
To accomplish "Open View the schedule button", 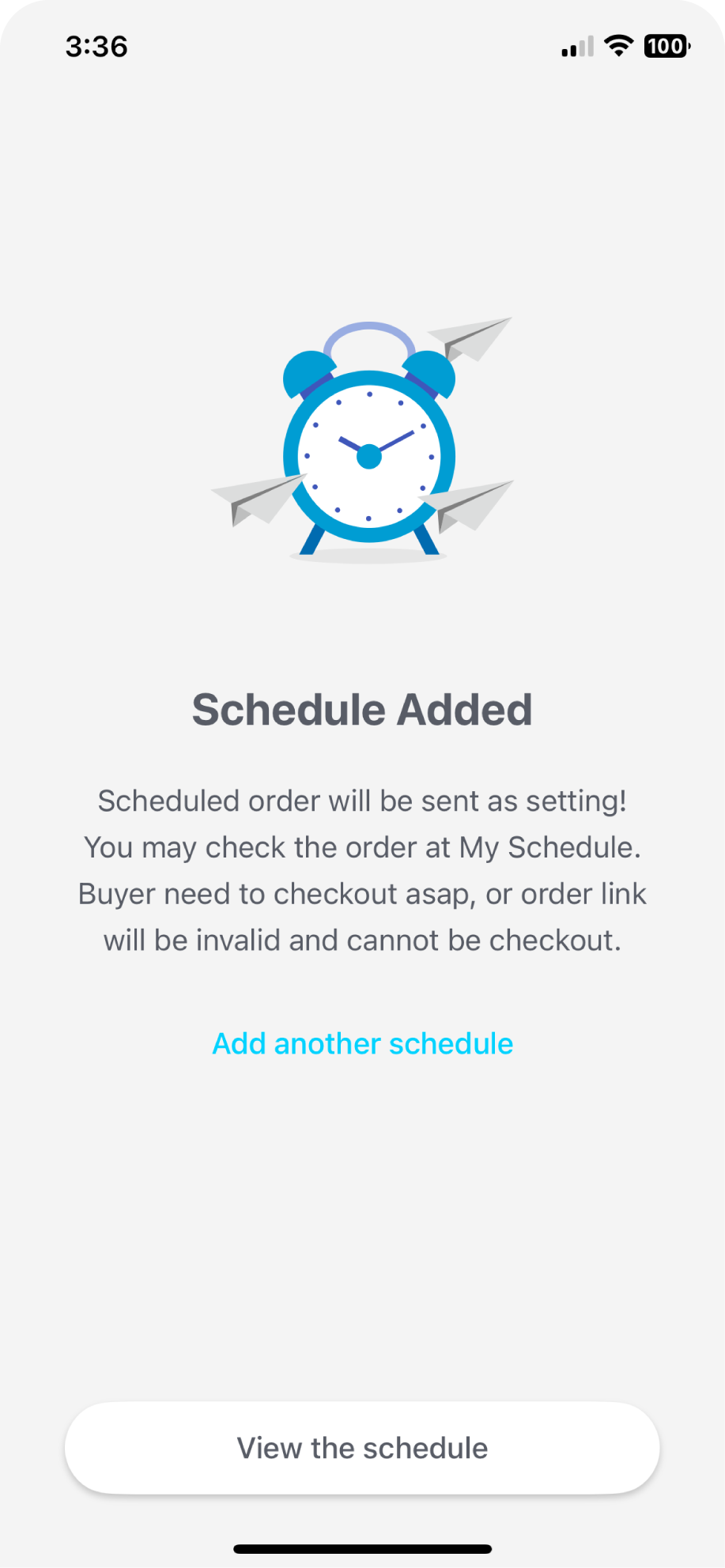I will coord(362,1448).
